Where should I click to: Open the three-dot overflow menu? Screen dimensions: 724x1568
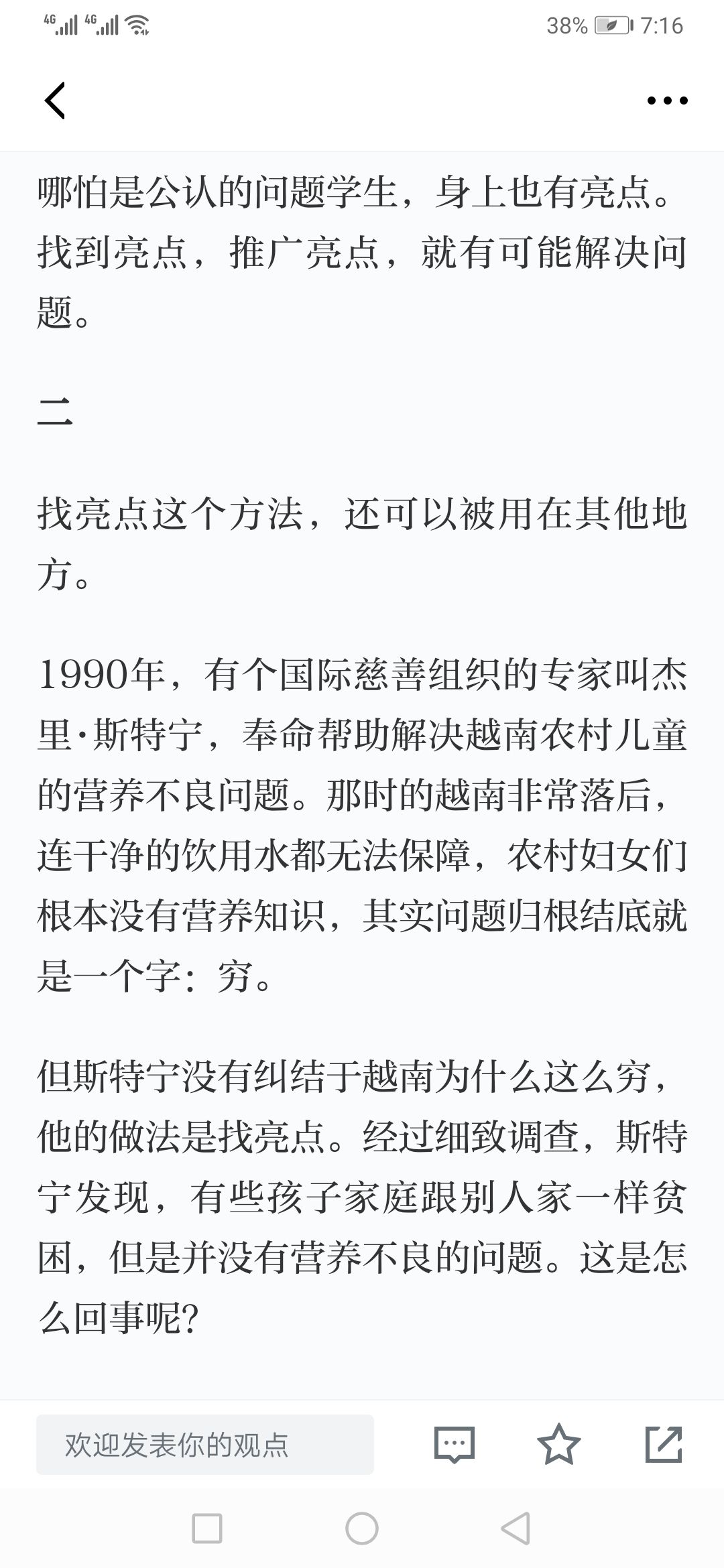click(x=667, y=101)
